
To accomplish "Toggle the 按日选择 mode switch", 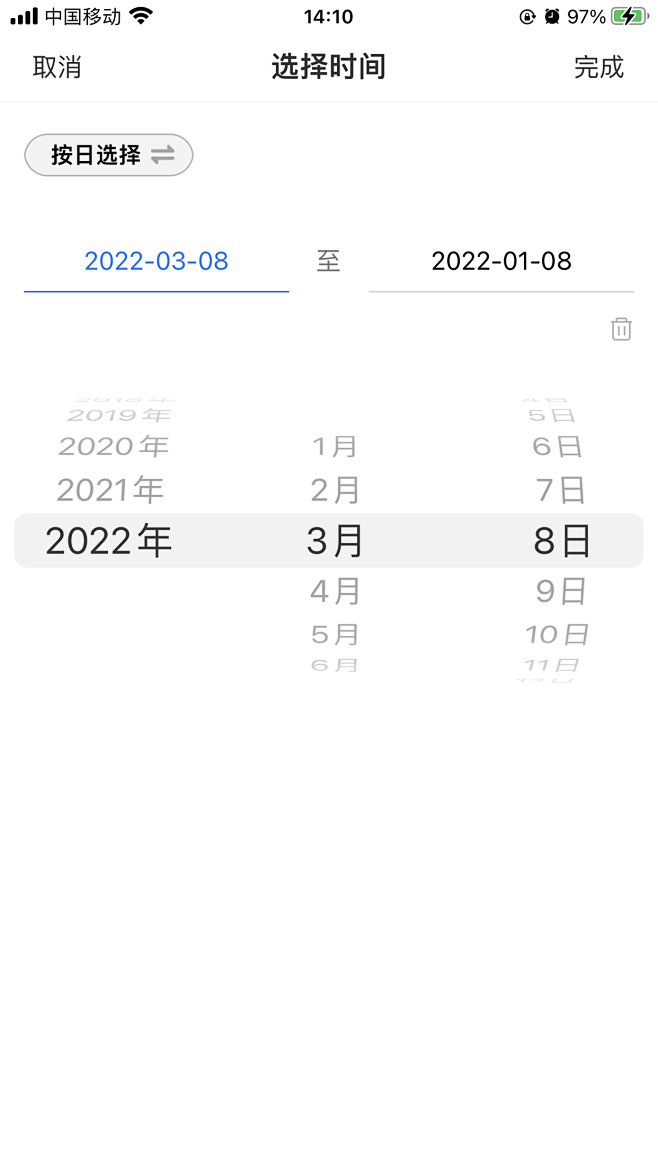I will (x=109, y=155).
